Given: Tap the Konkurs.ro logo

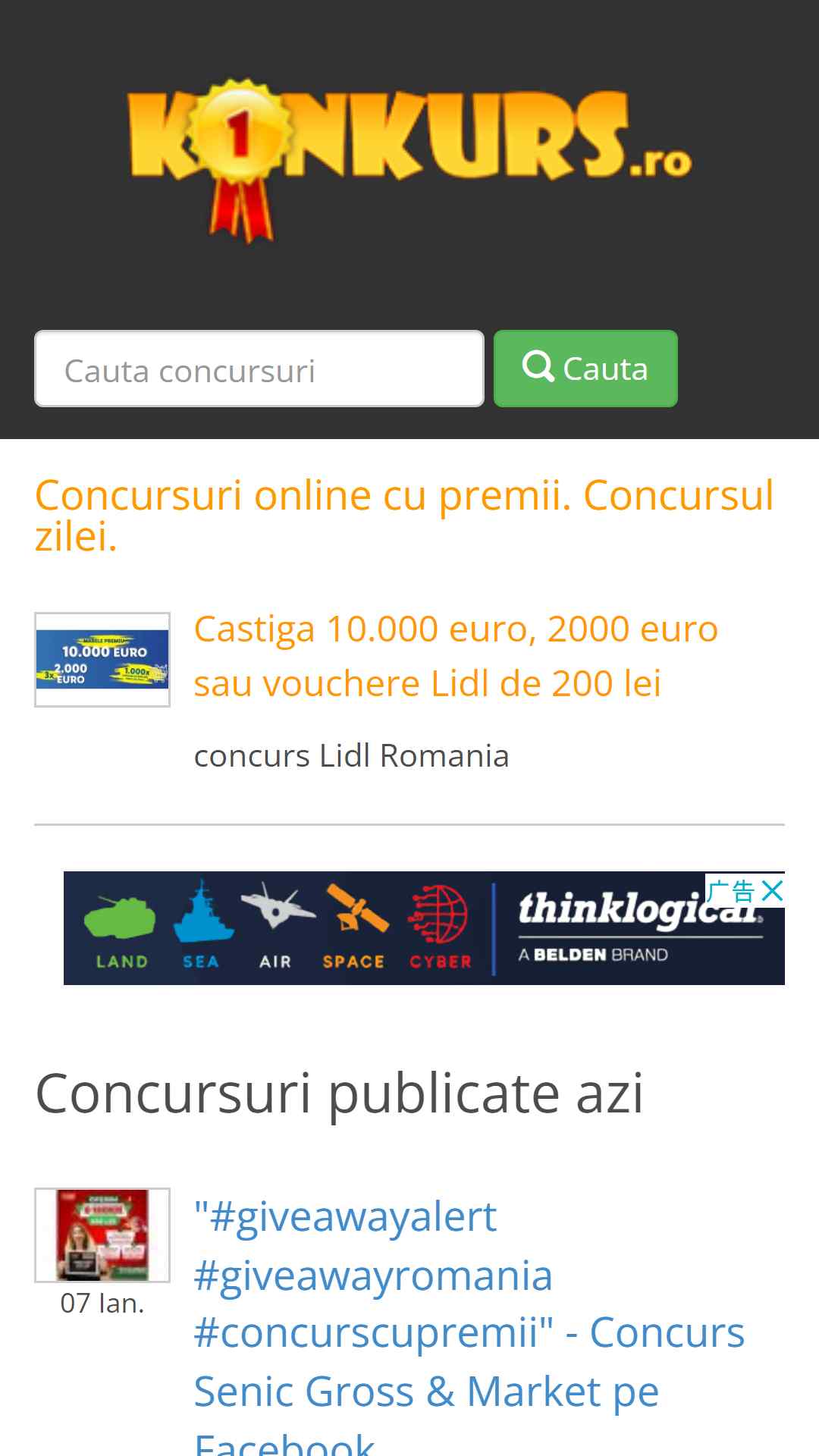Looking at the screenshot, I should click(409, 160).
